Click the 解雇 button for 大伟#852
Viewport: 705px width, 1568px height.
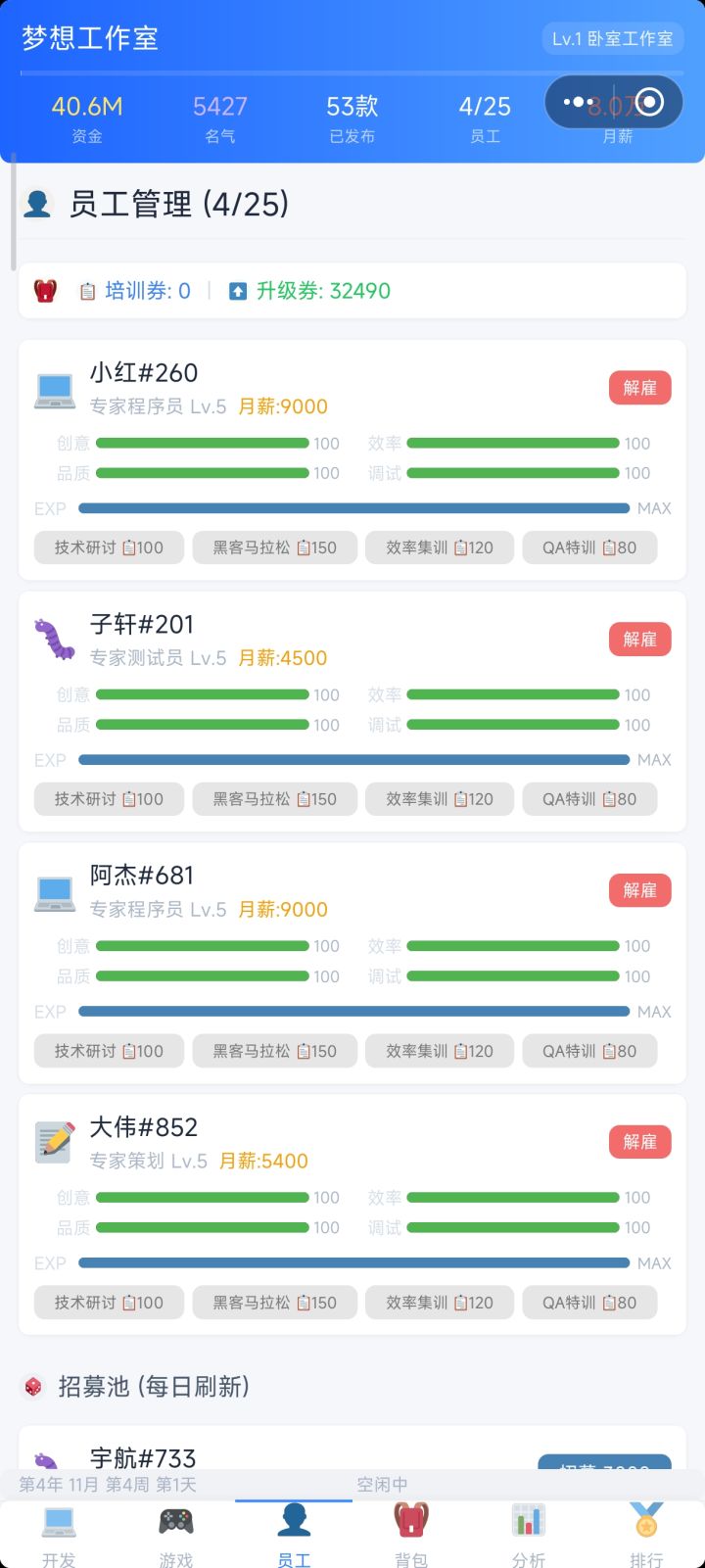[639, 1142]
